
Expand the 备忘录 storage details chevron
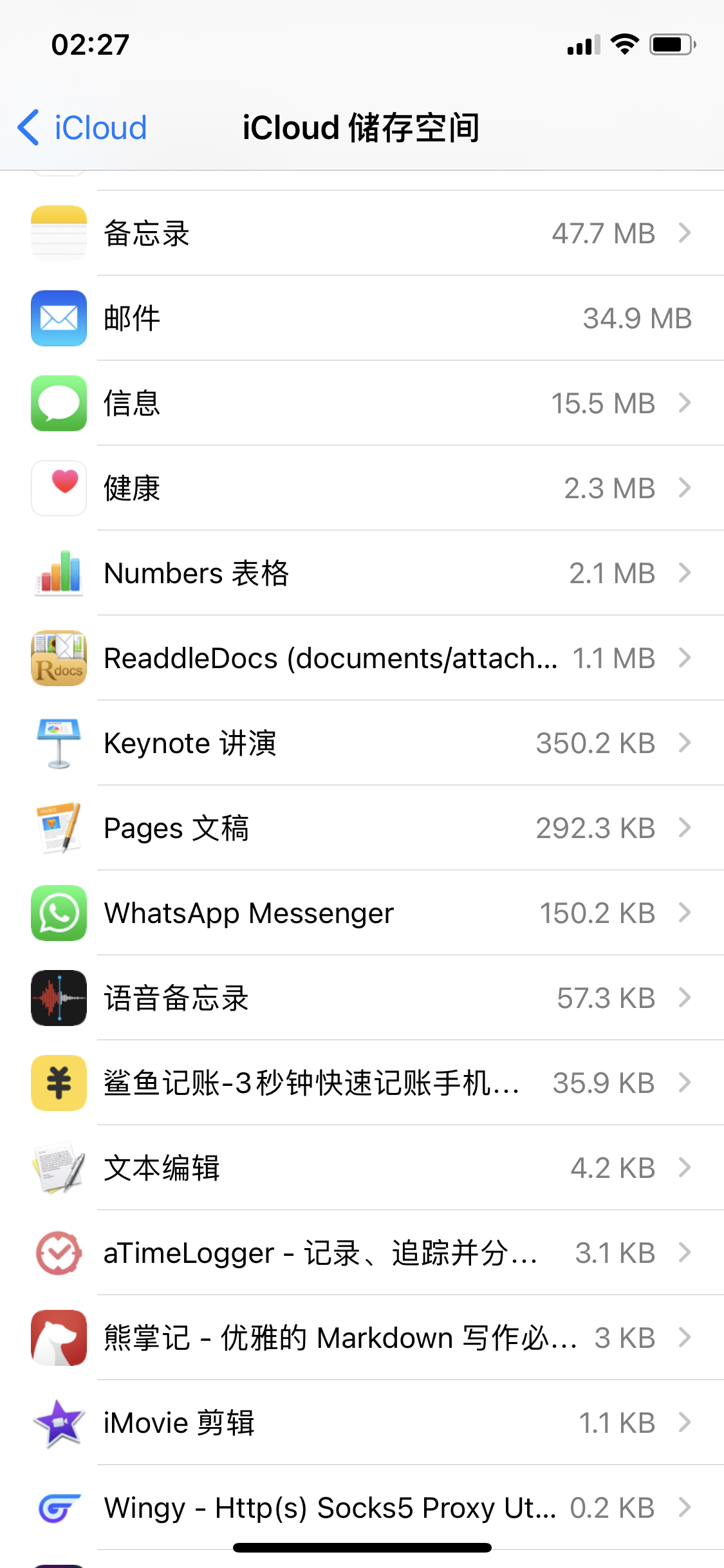(x=684, y=233)
